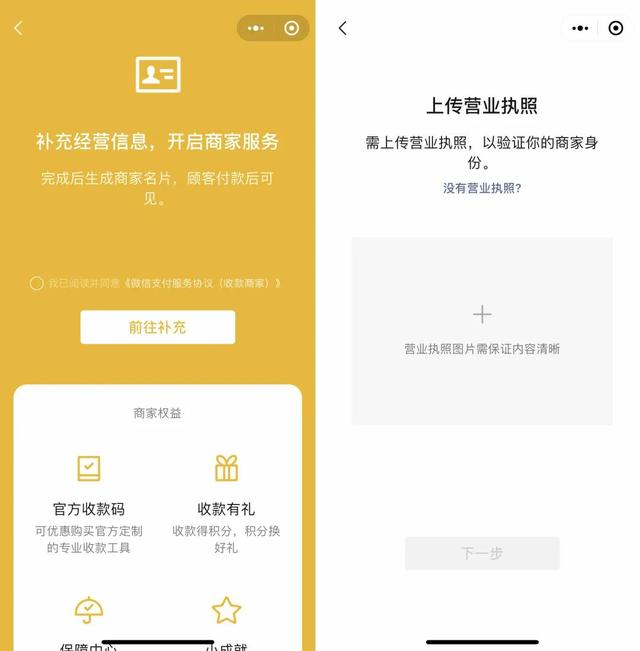Image resolution: width=640 pixels, height=651 pixels.
Task: Go back from the 上传营业执照 page
Action: coord(342,28)
